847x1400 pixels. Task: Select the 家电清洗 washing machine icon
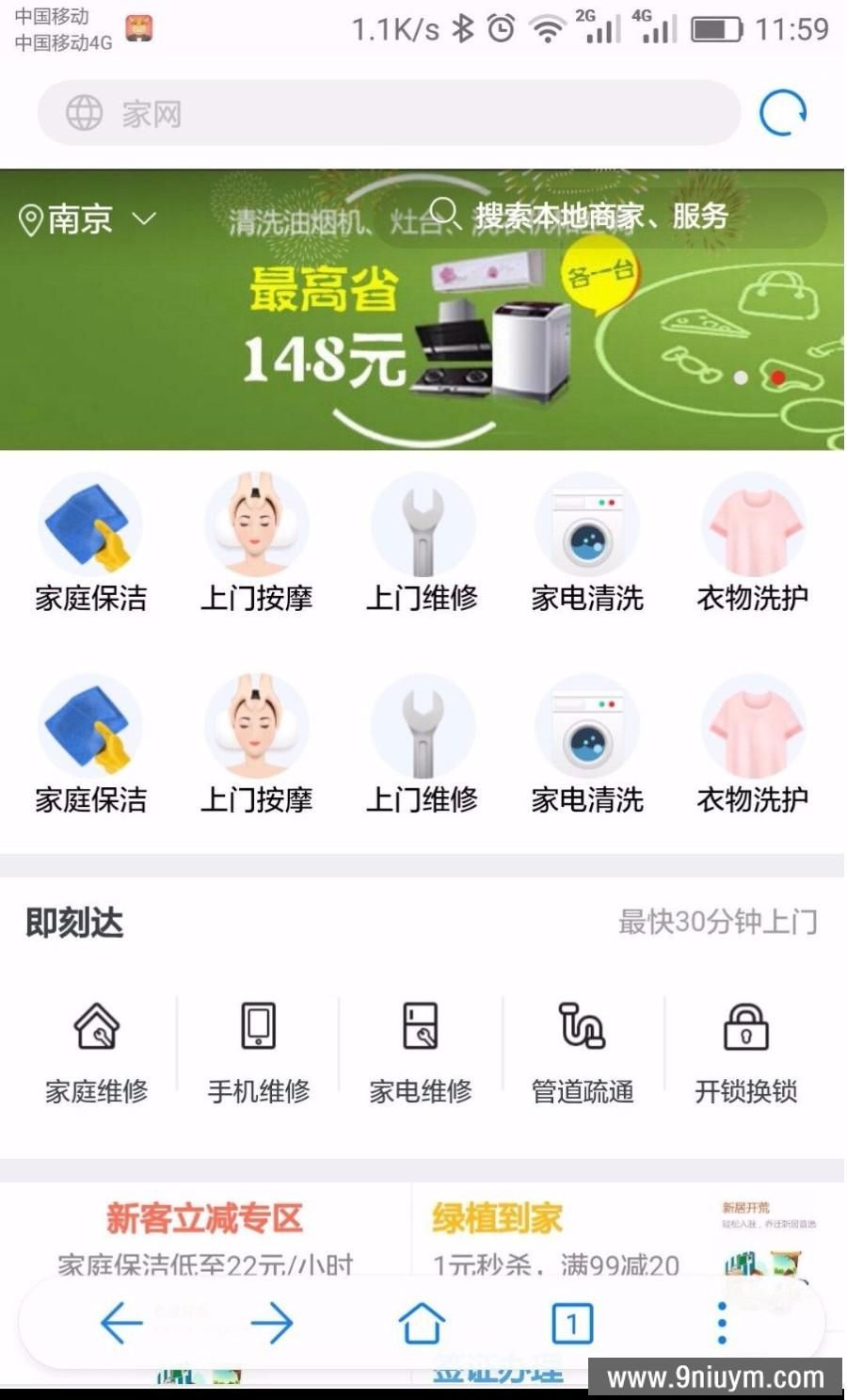click(x=587, y=524)
